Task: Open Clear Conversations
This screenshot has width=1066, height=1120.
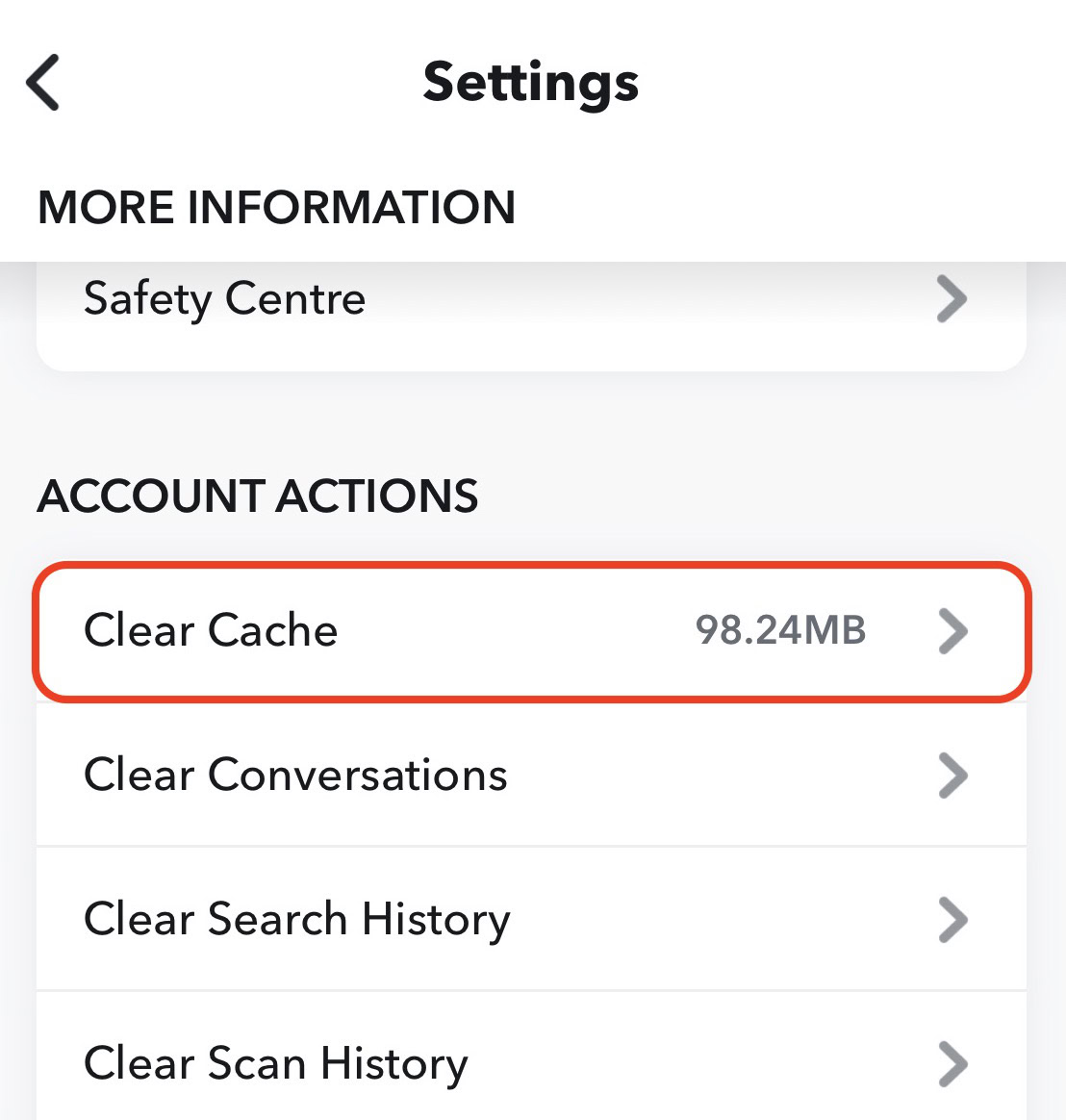Action: click(x=529, y=776)
